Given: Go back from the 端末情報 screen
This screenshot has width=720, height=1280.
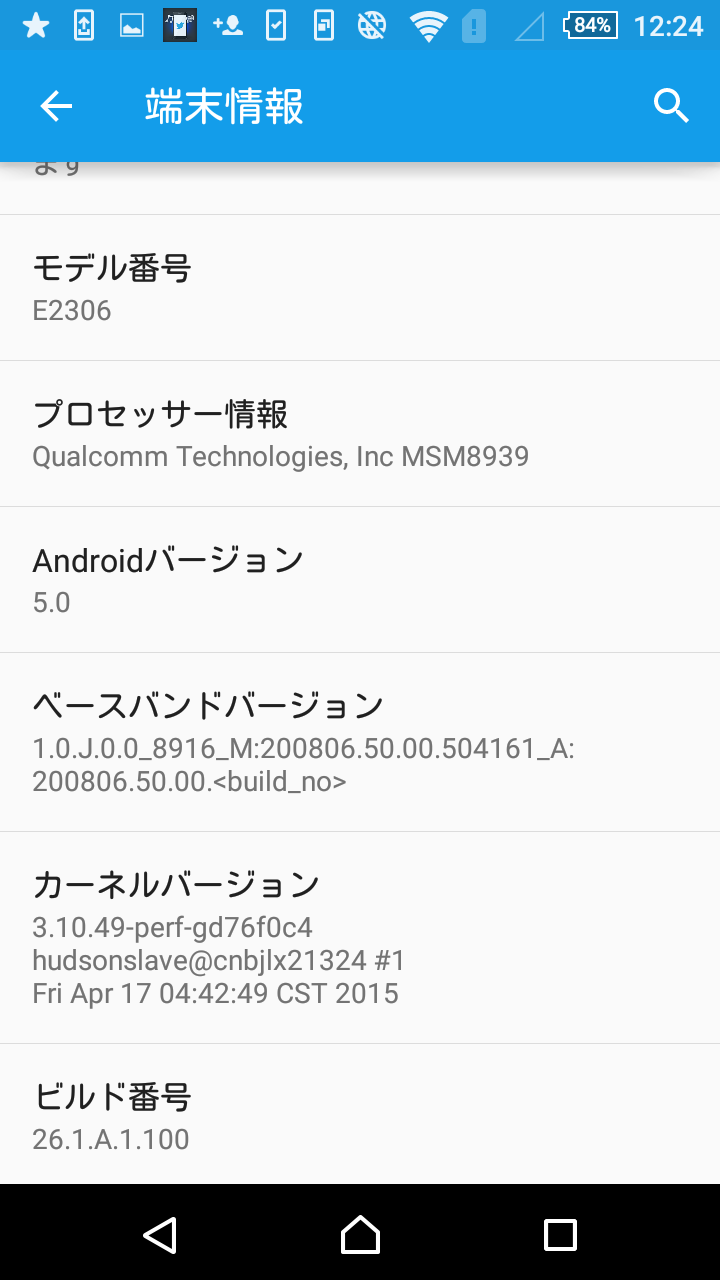Looking at the screenshot, I should point(56,106).
